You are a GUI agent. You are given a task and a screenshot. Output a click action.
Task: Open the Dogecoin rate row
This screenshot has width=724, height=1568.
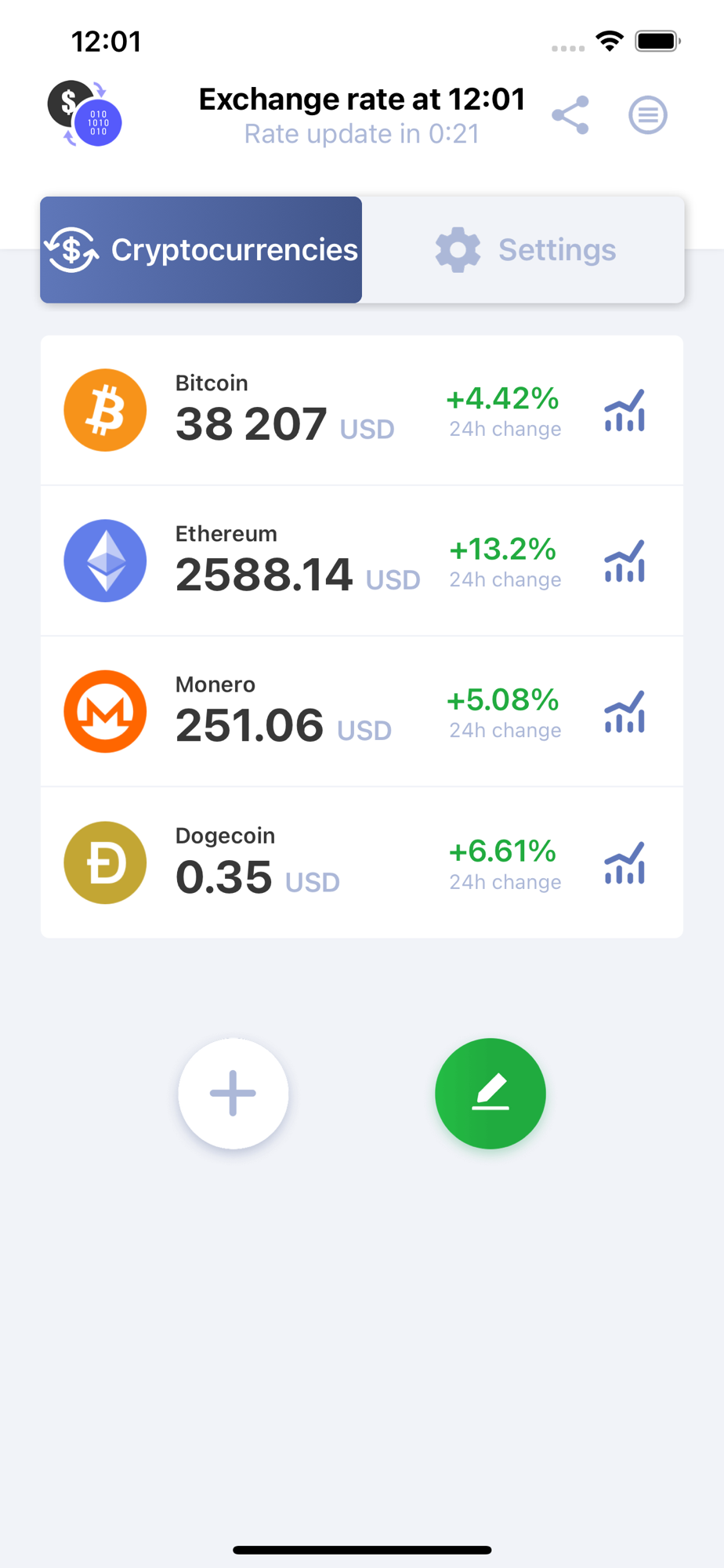click(362, 862)
